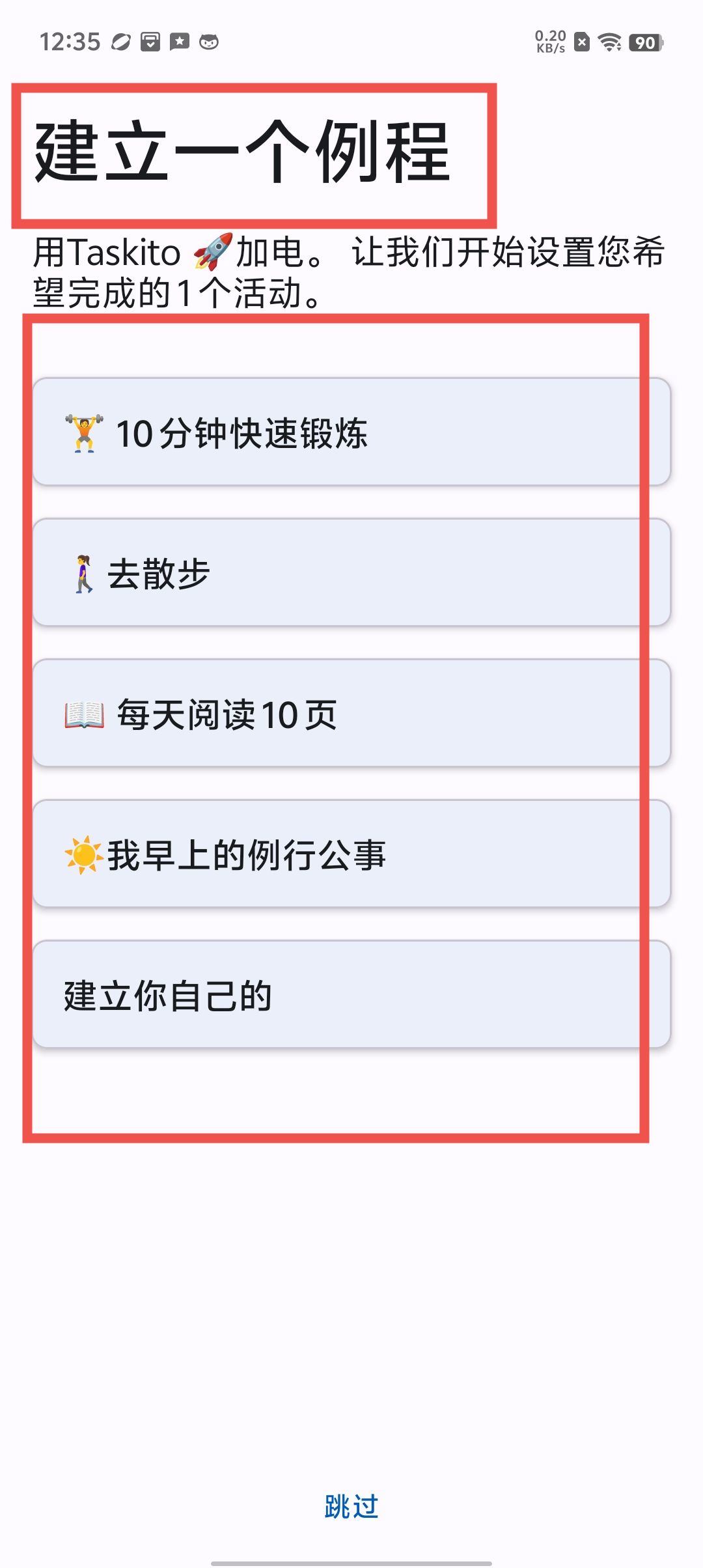Select the 10分钟快速锻炼 routine

point(351,432)
